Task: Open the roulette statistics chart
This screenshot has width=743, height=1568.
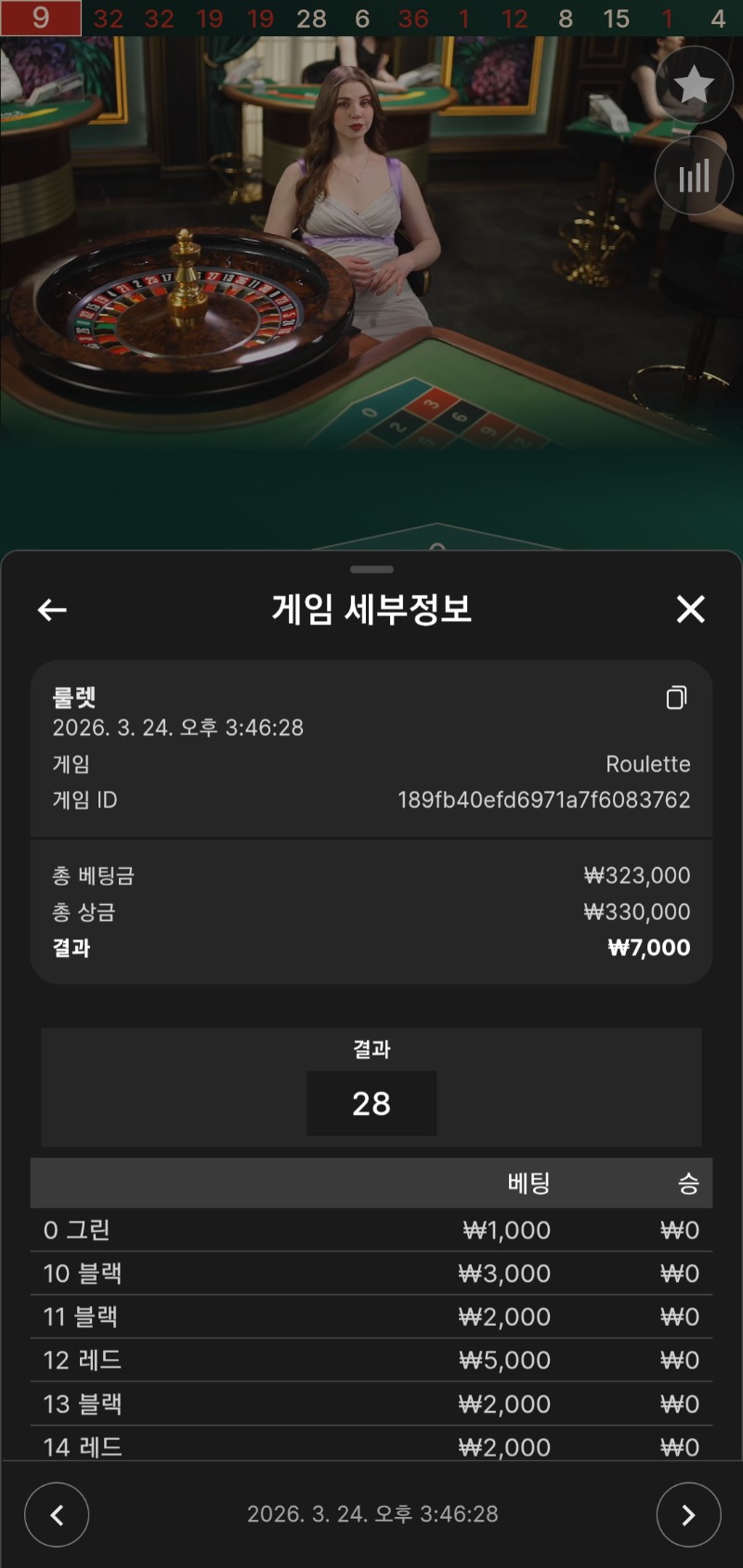Action: coord(693,175)
